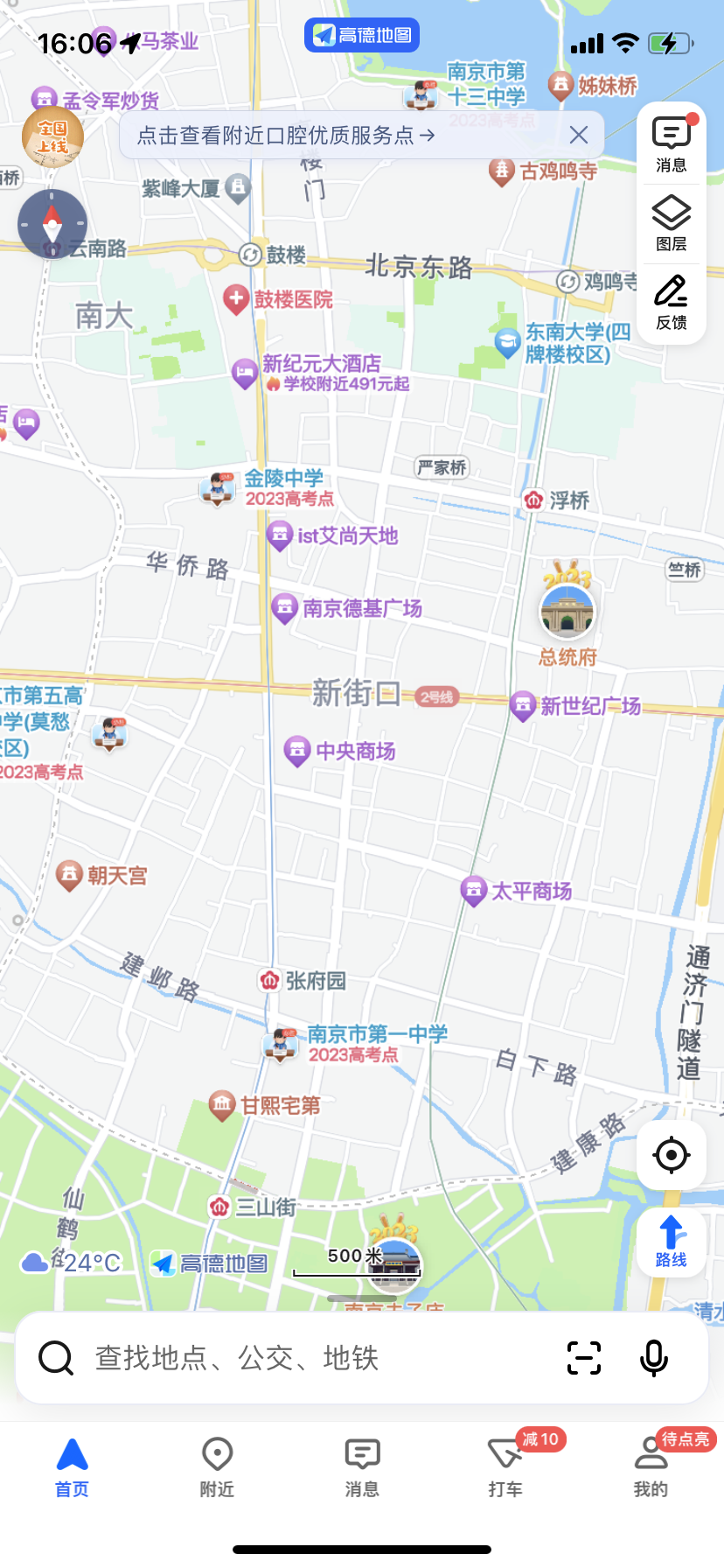
Task: Select the 南京德基广场 map marker
Action: pyautogui.click(x=348, y=608)
